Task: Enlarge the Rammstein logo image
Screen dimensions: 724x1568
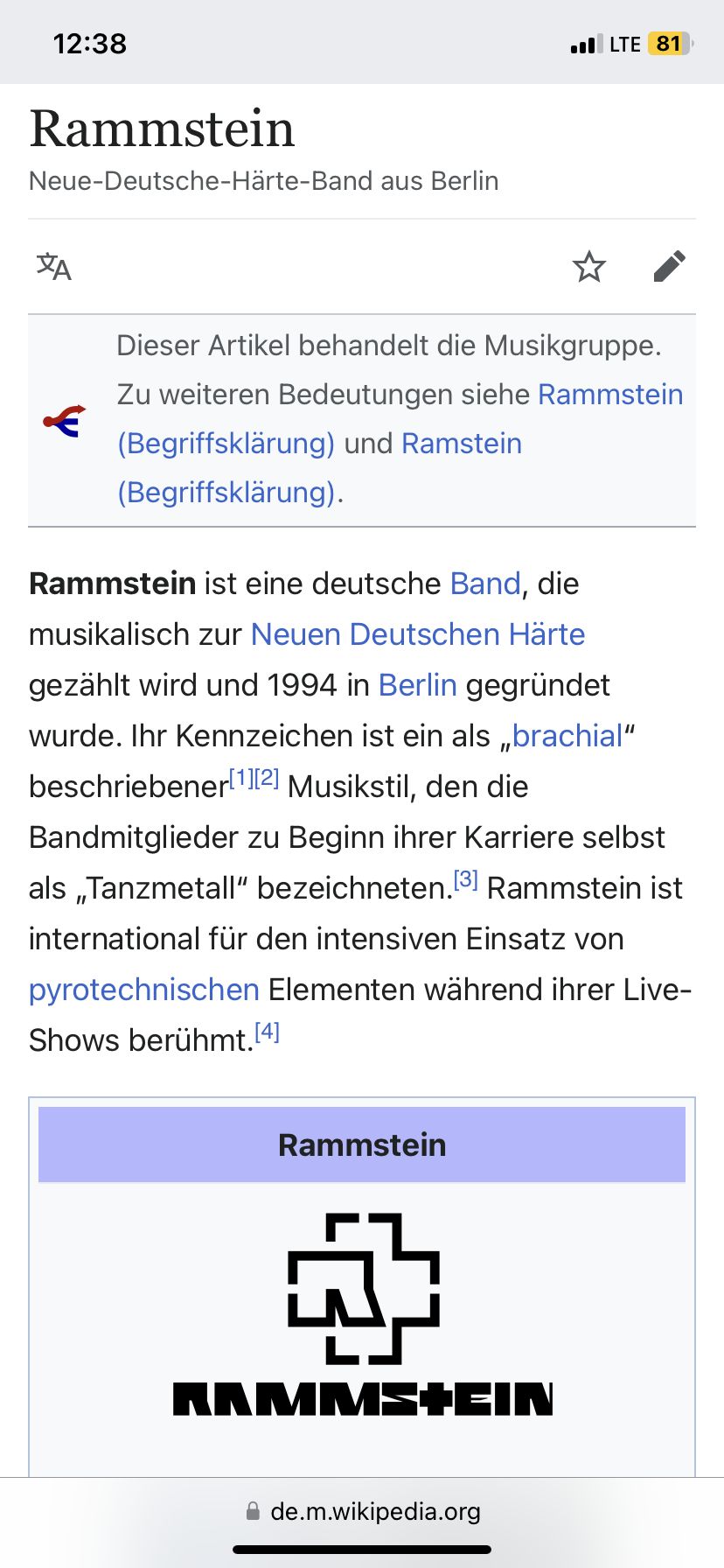Action: tap(362, 1312)
